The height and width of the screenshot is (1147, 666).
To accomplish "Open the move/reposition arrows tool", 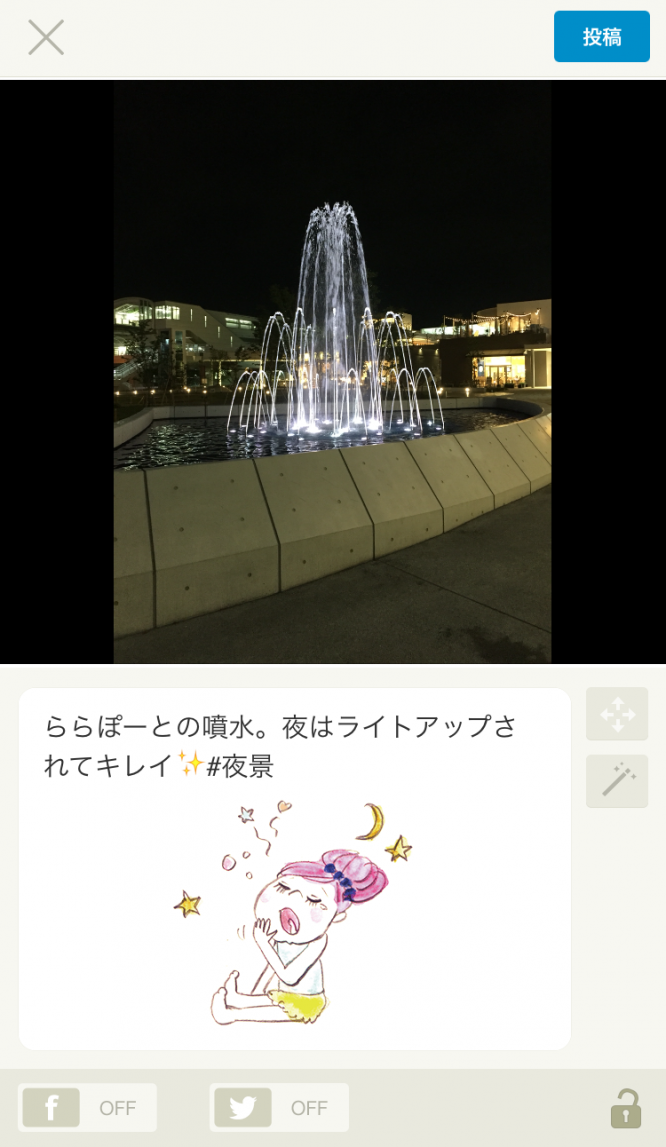I will (x=617, y=714).
